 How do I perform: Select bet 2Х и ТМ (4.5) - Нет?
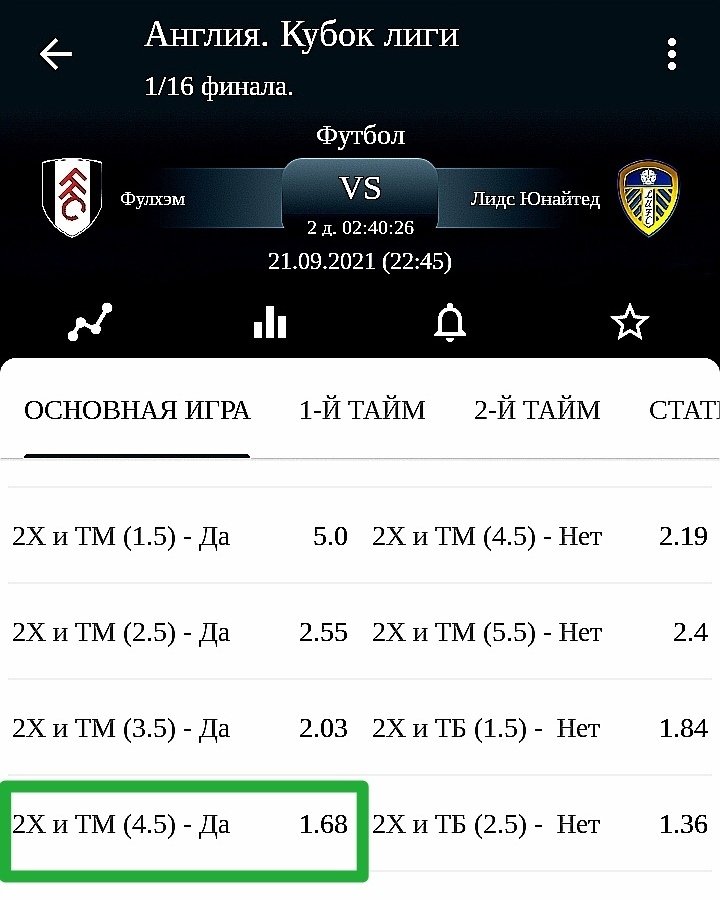540,537
